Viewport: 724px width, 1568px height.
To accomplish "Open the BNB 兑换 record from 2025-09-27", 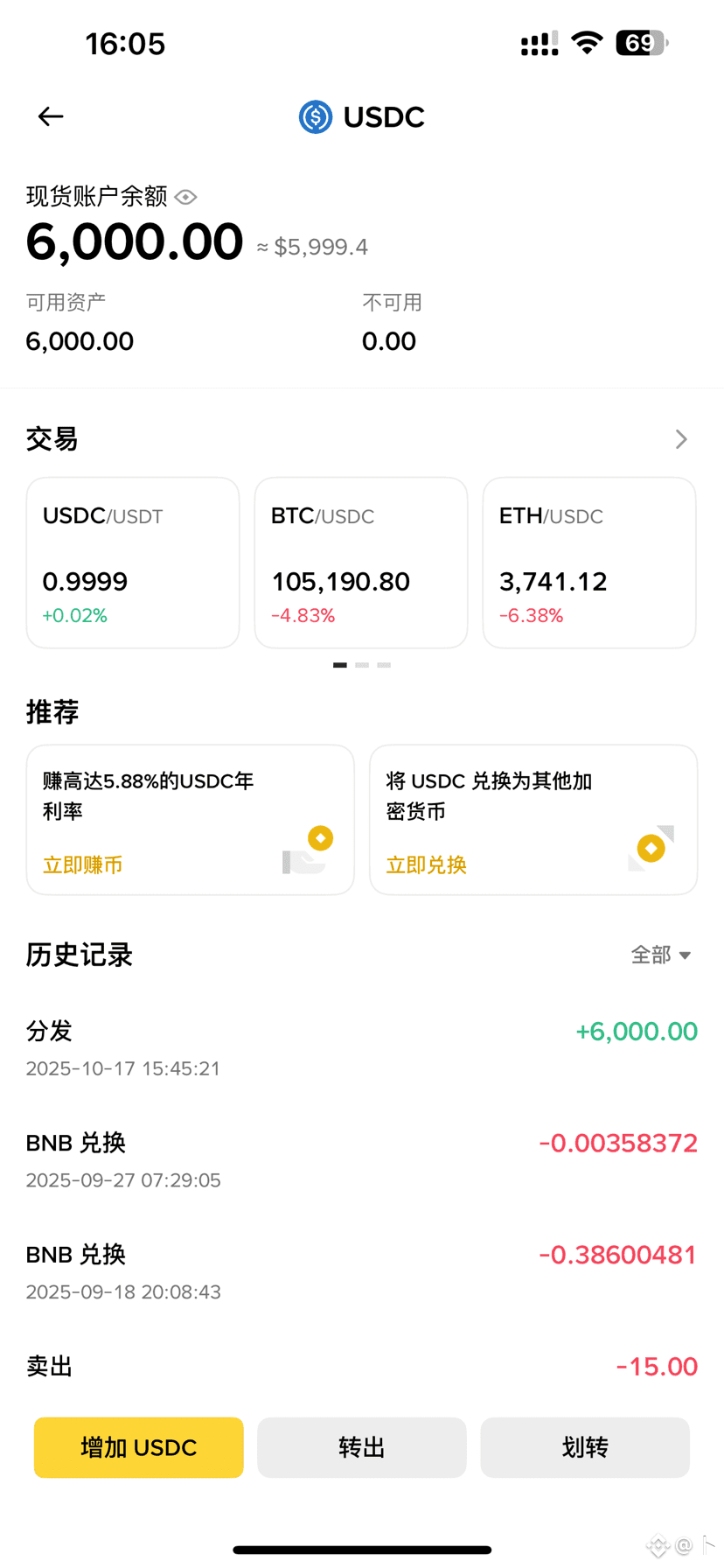I will click(361, 1159).
